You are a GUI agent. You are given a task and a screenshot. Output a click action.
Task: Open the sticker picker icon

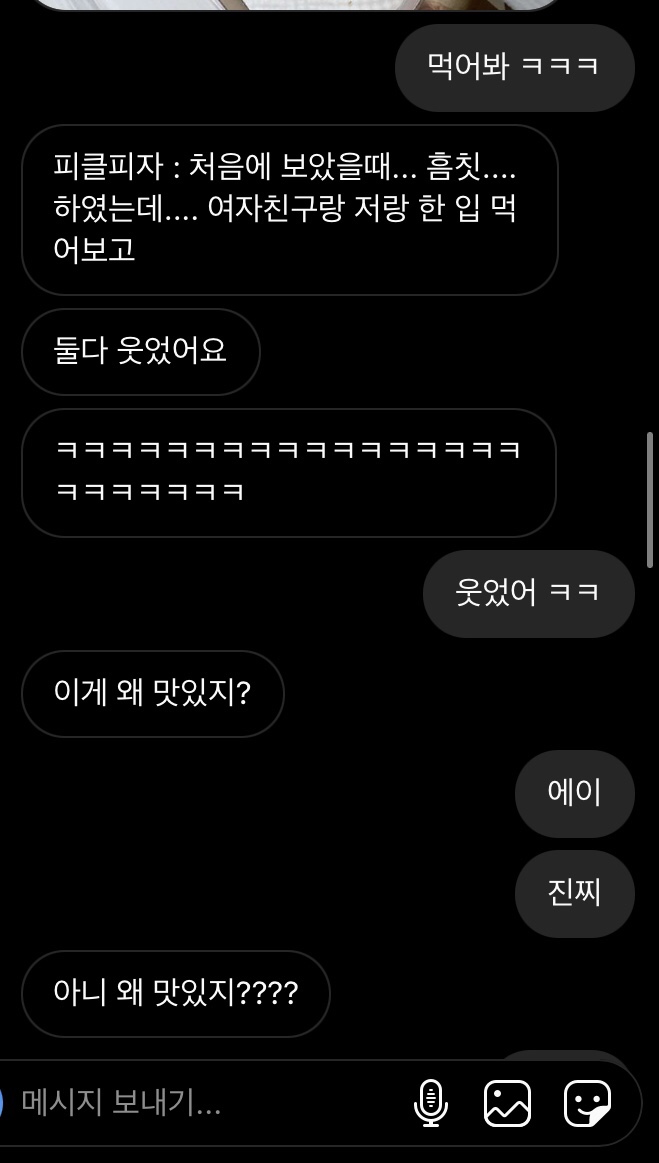click(x=586, y=1104)
